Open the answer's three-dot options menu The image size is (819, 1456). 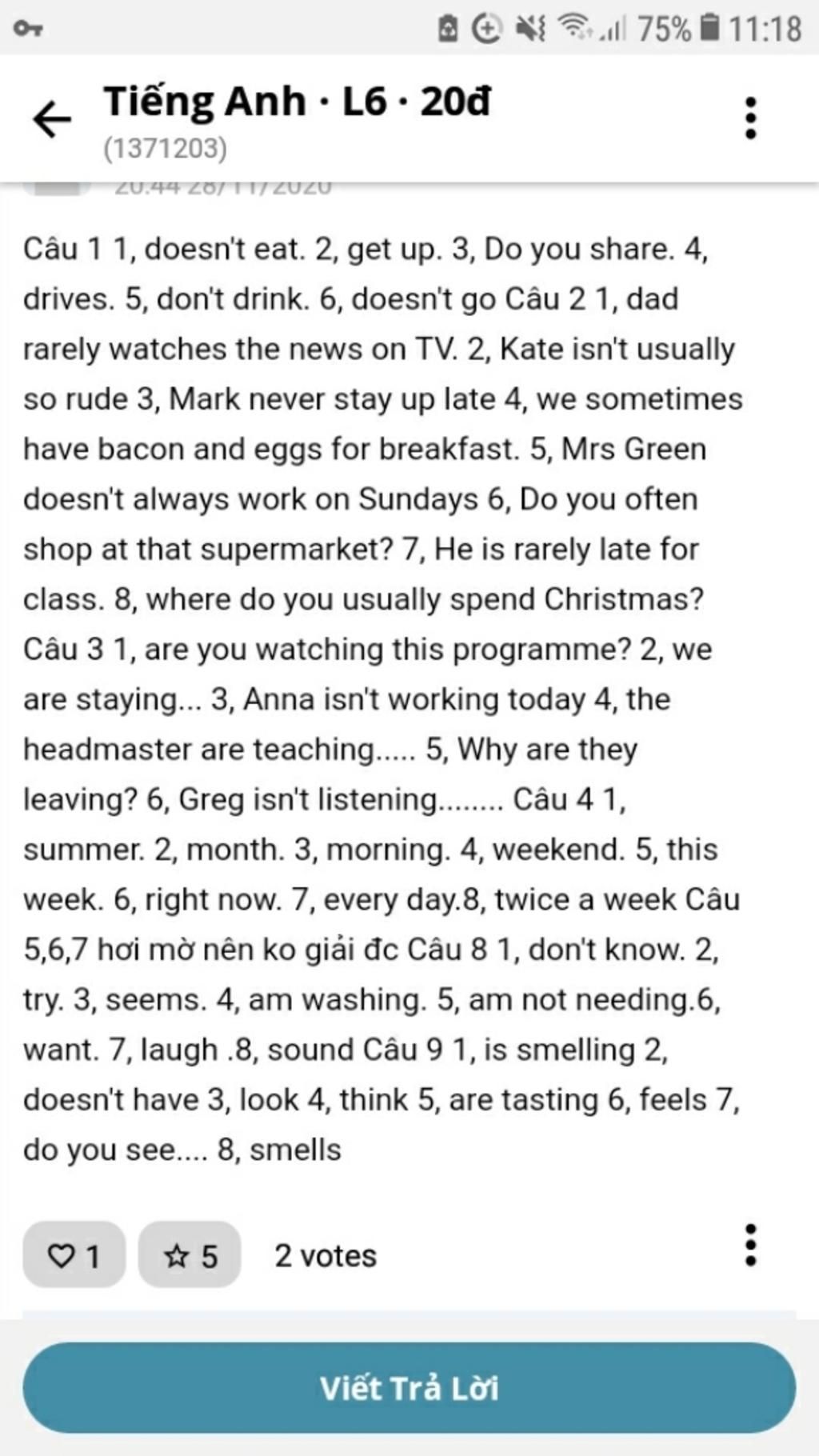tap(749, 1246)
